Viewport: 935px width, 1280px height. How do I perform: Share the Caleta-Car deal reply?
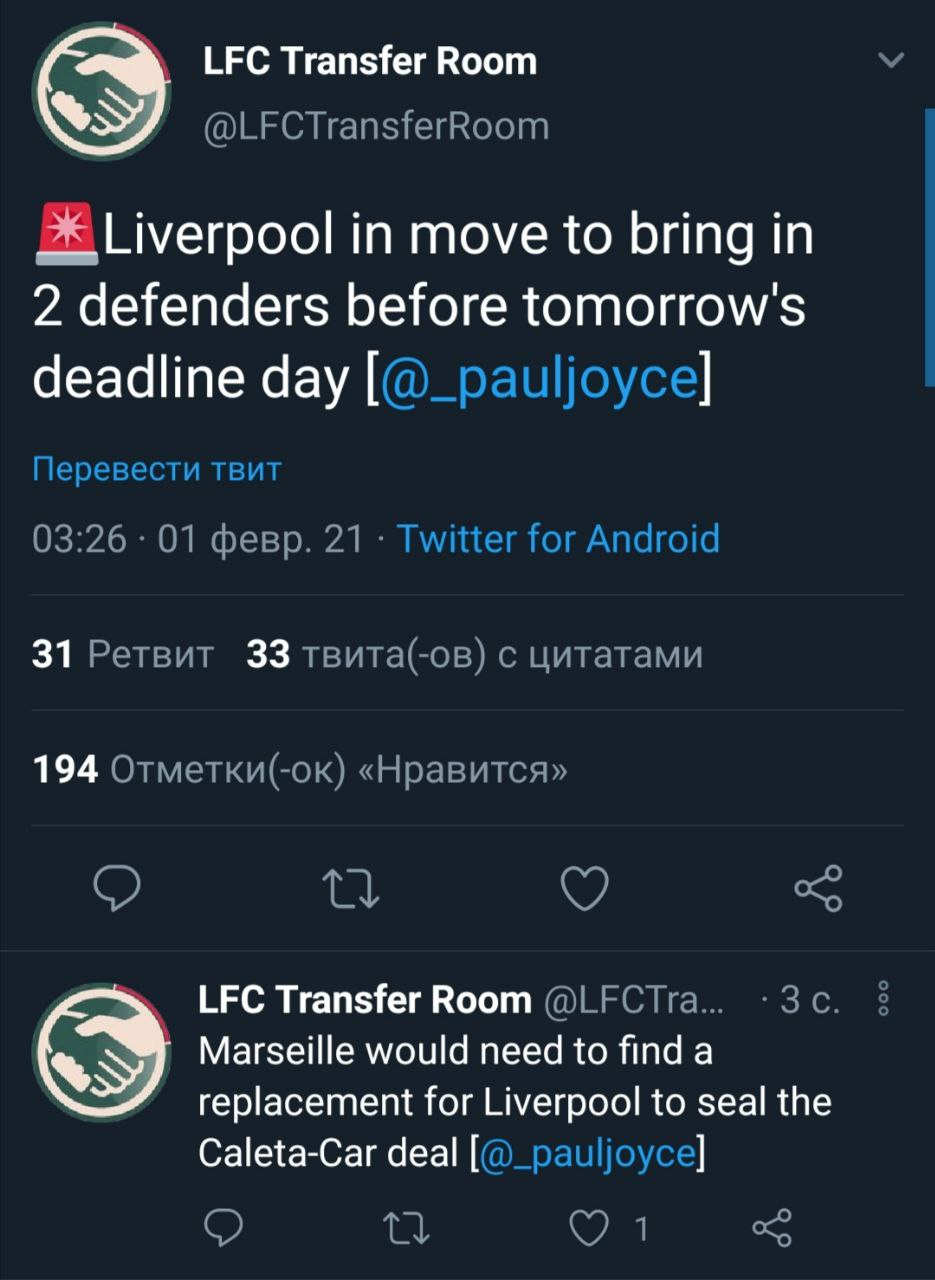[x=771, y=1228]
